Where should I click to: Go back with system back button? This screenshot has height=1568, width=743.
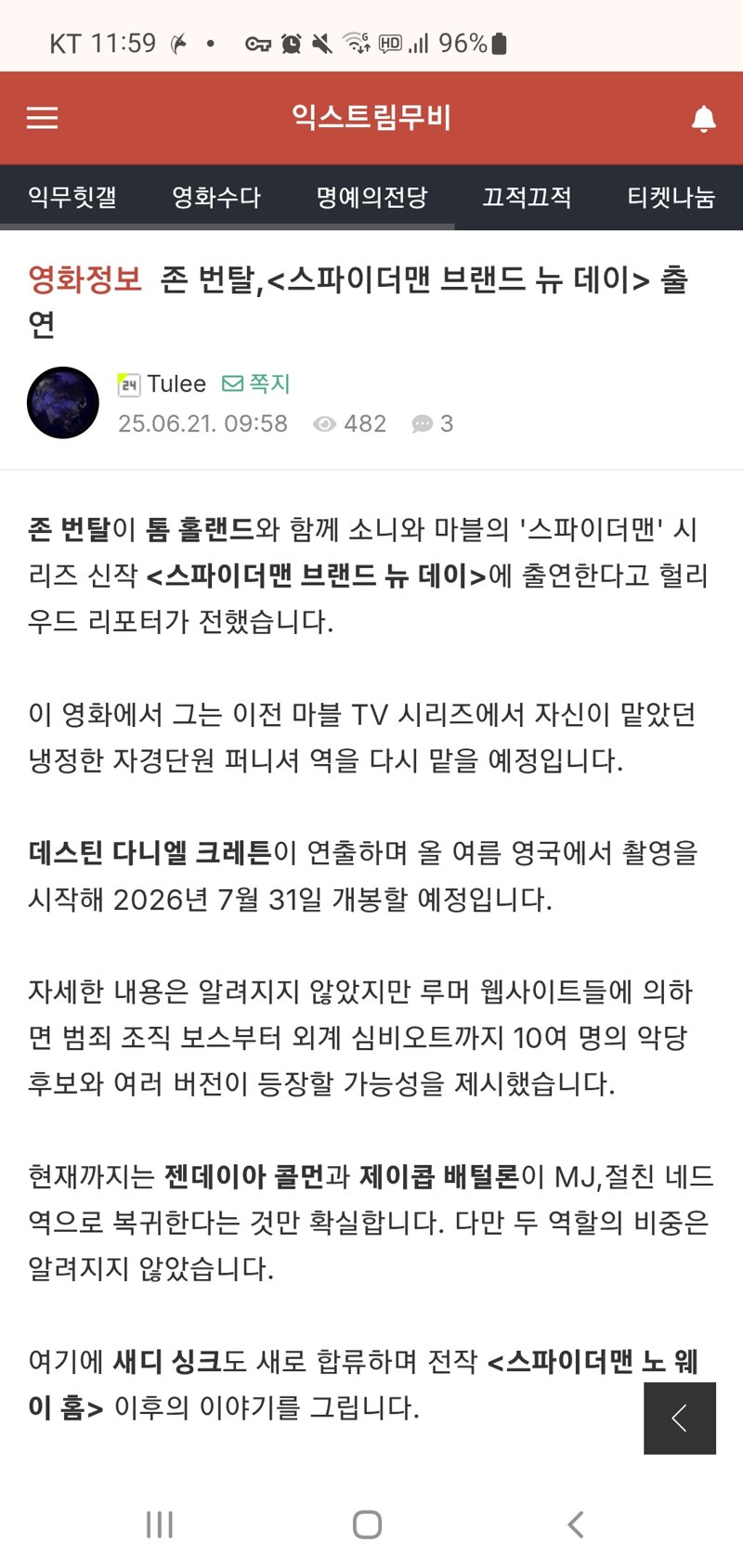pyautogui.click(x=576, y=1524)
